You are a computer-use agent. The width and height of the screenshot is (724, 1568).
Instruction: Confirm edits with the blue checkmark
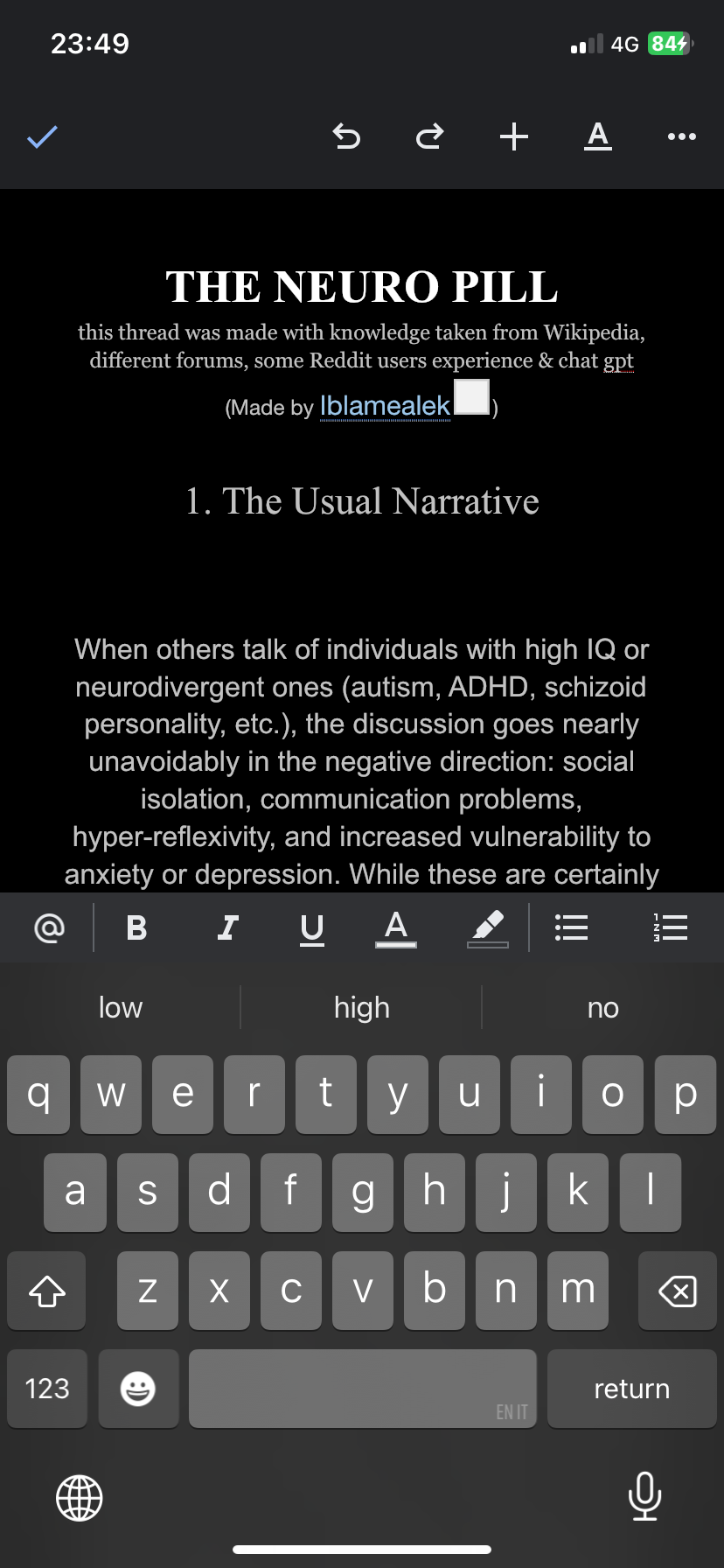tap(42, 136)
